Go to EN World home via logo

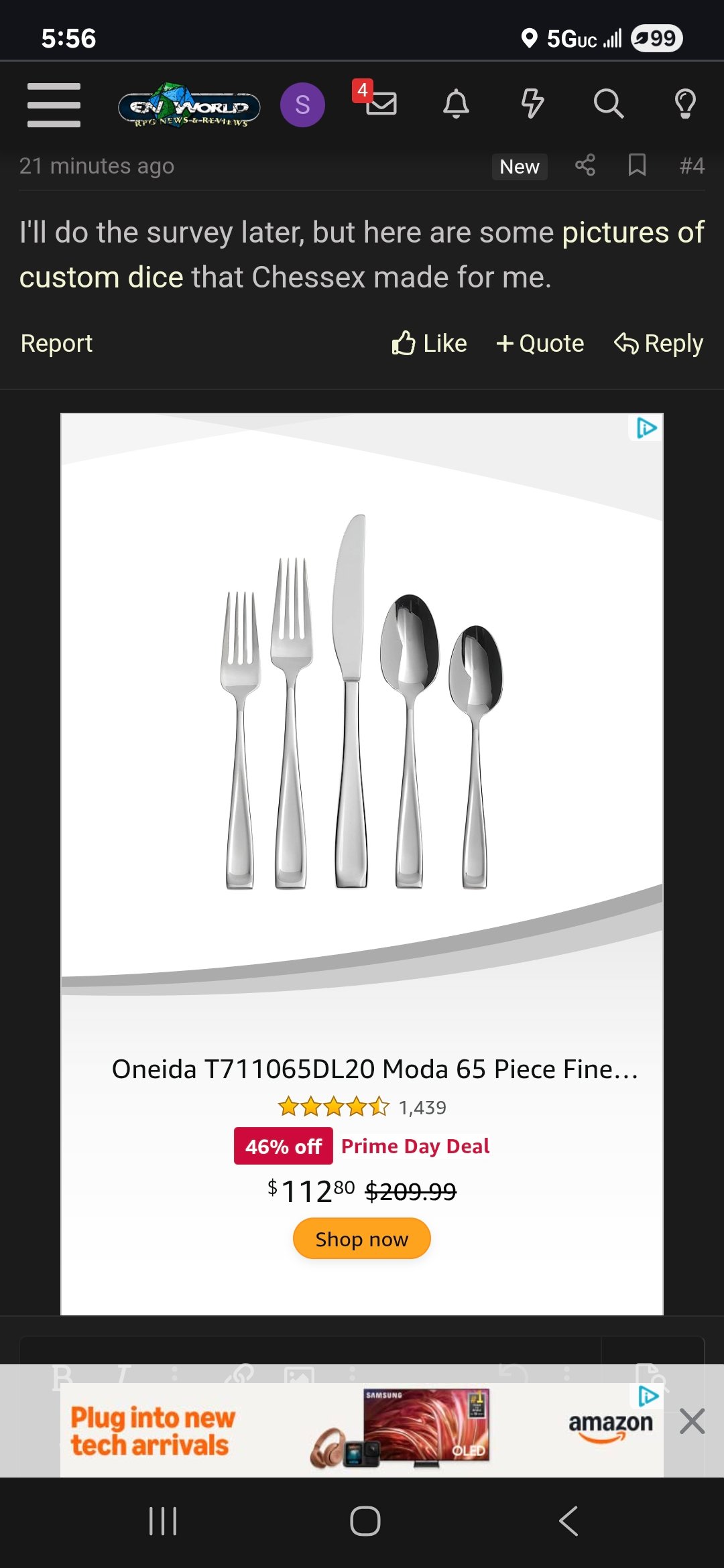[189, 106]
